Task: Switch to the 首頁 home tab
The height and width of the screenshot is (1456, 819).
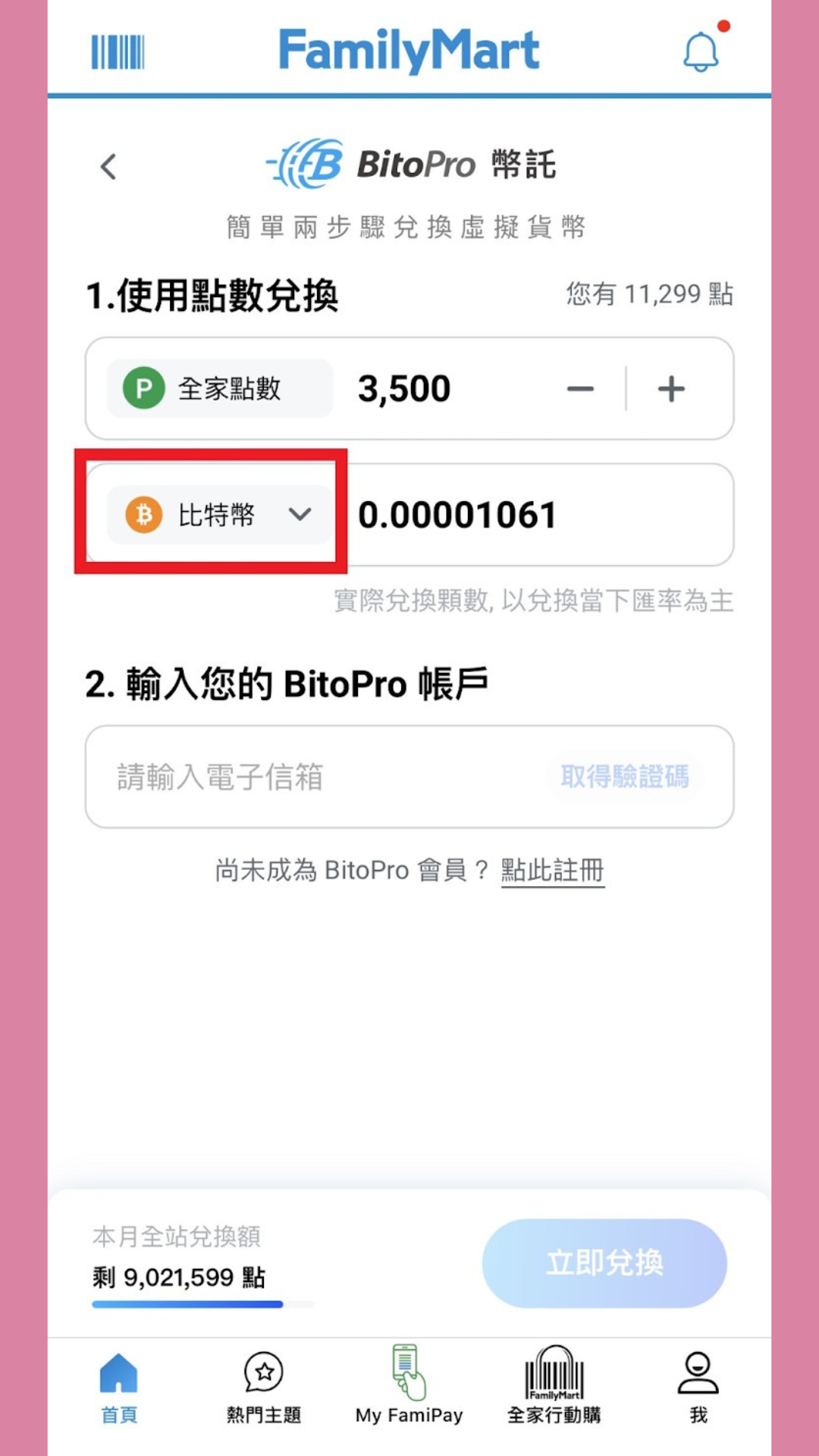Action: pyautogui.click(x=119, y=1388)
